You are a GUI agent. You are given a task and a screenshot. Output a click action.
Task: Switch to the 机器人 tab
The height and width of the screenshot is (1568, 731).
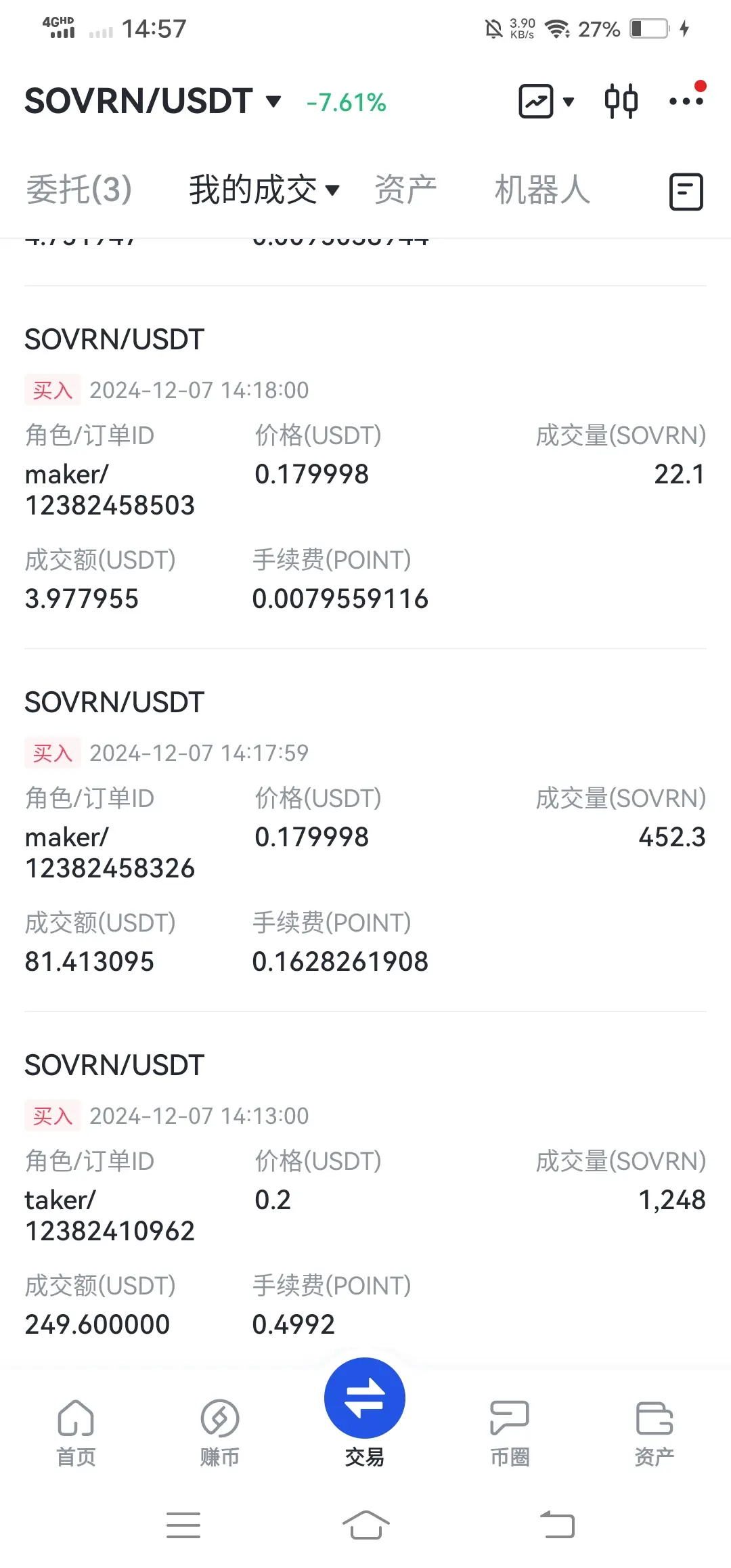pyautogui.click(x=542, y=190)
